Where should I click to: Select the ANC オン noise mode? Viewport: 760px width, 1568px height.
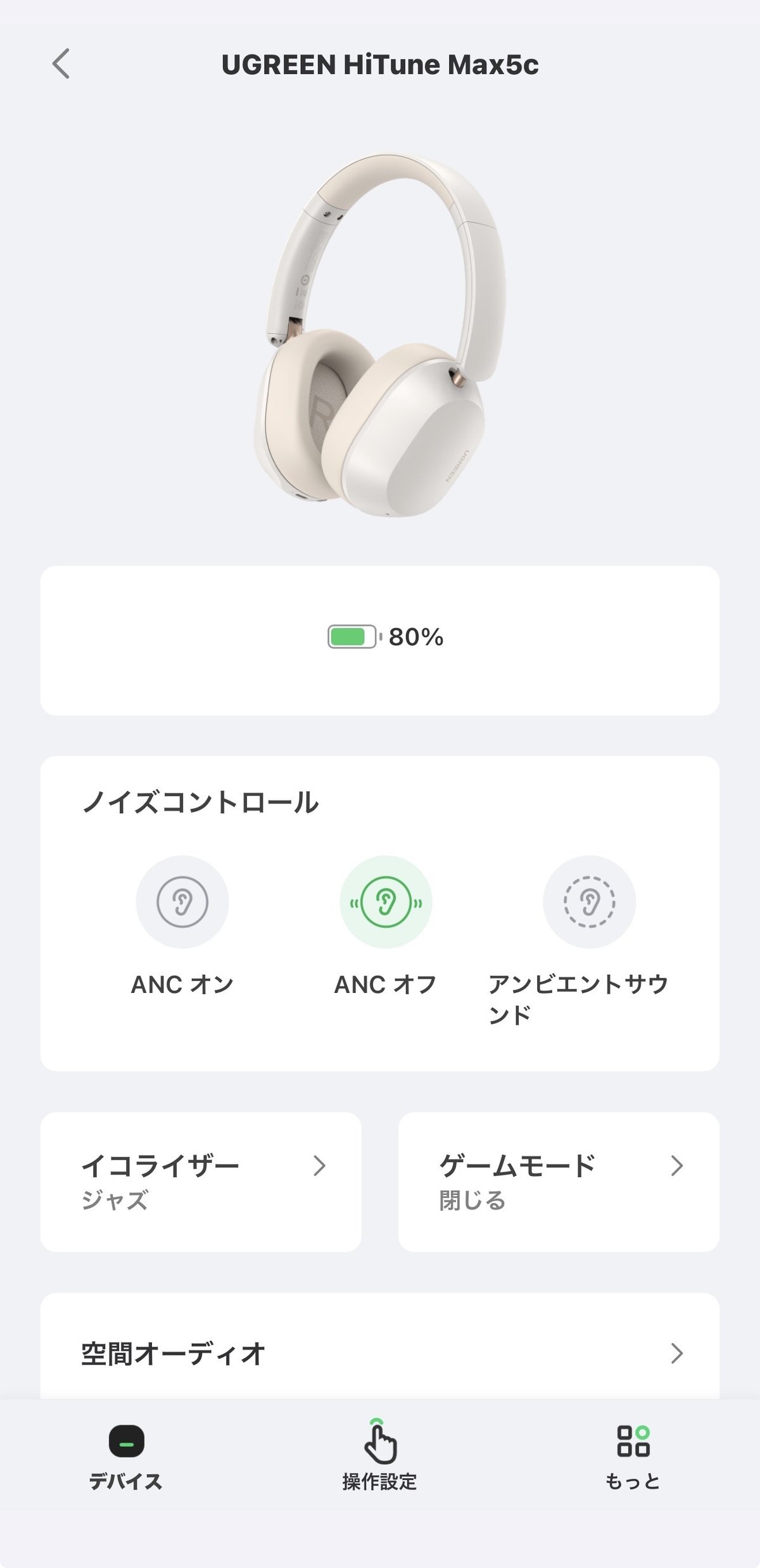(182, 902)
